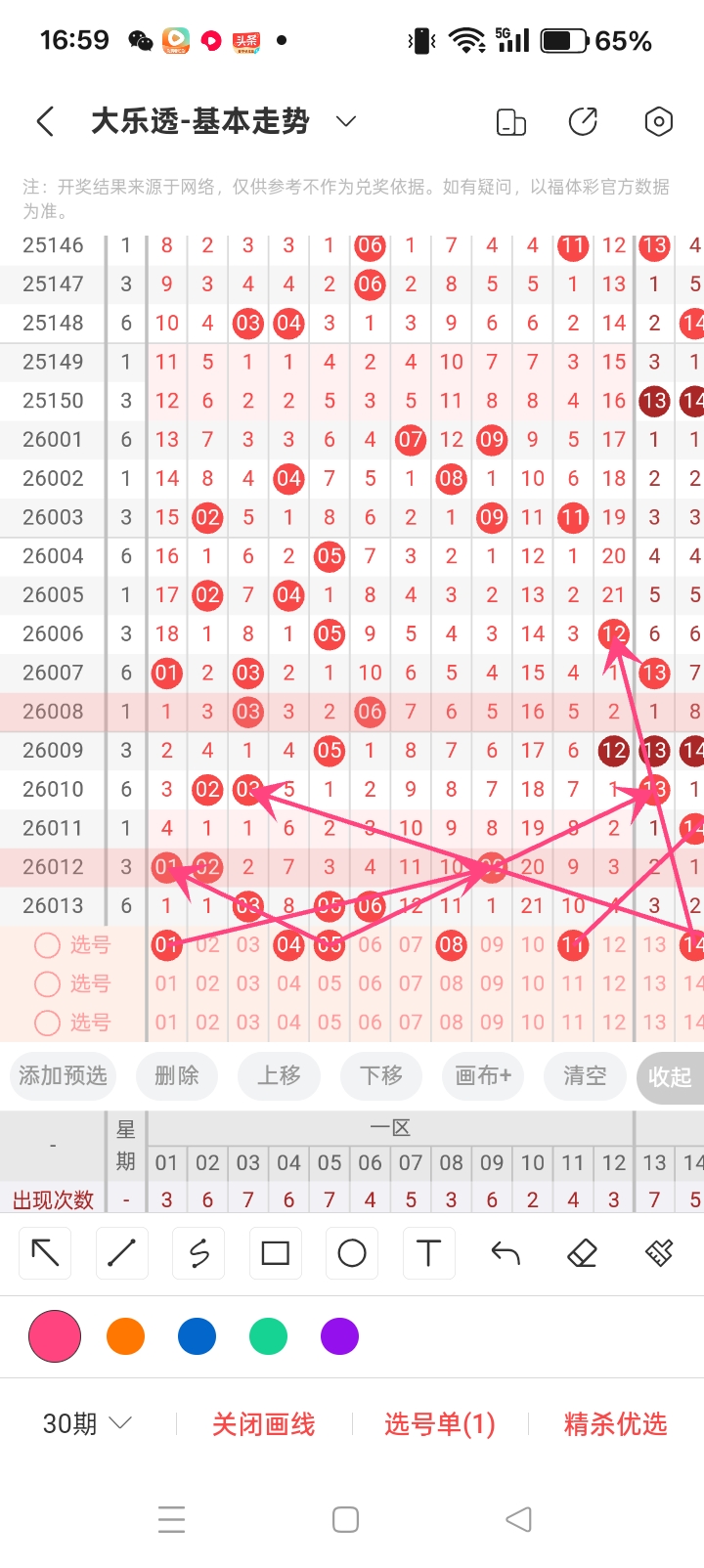Viewport: 704px width, 1568px height.
Task: Move the selection row down with 下移
Action: click(381, 1075)
